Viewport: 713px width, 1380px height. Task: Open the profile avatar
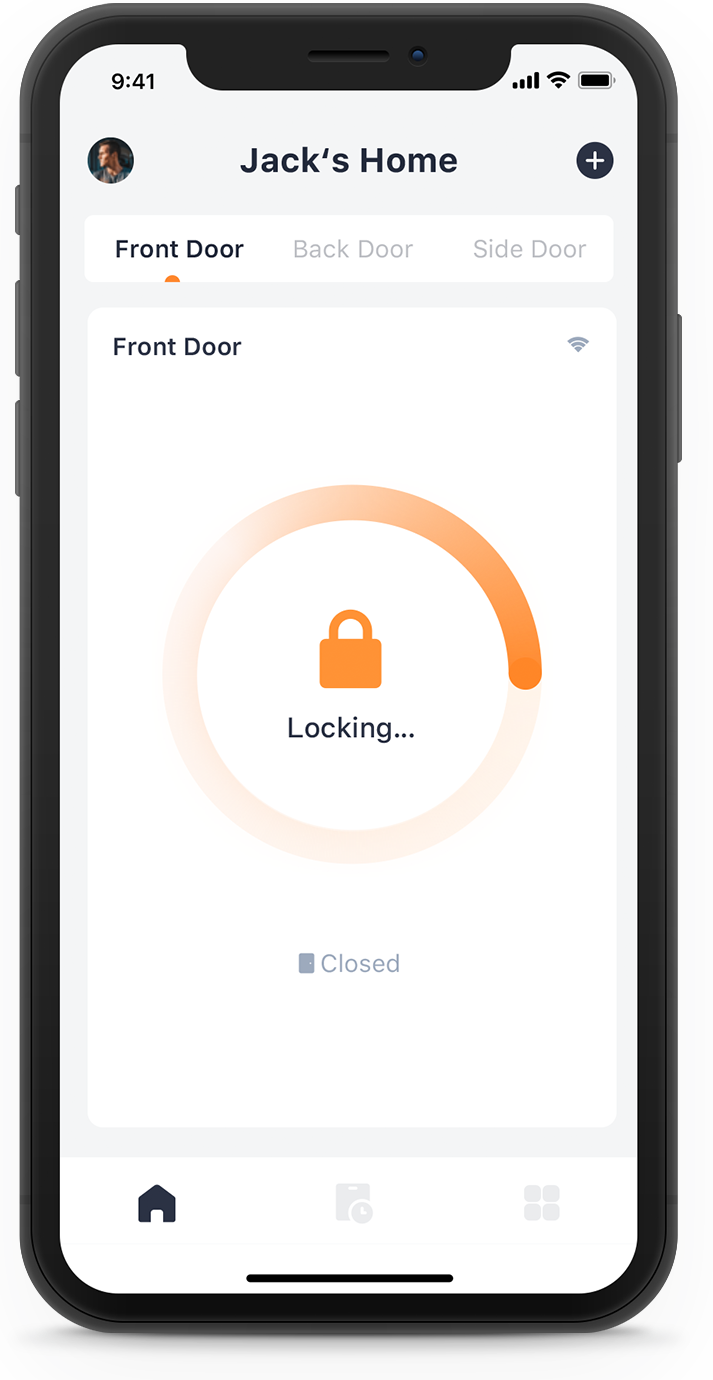coord(111,161)
